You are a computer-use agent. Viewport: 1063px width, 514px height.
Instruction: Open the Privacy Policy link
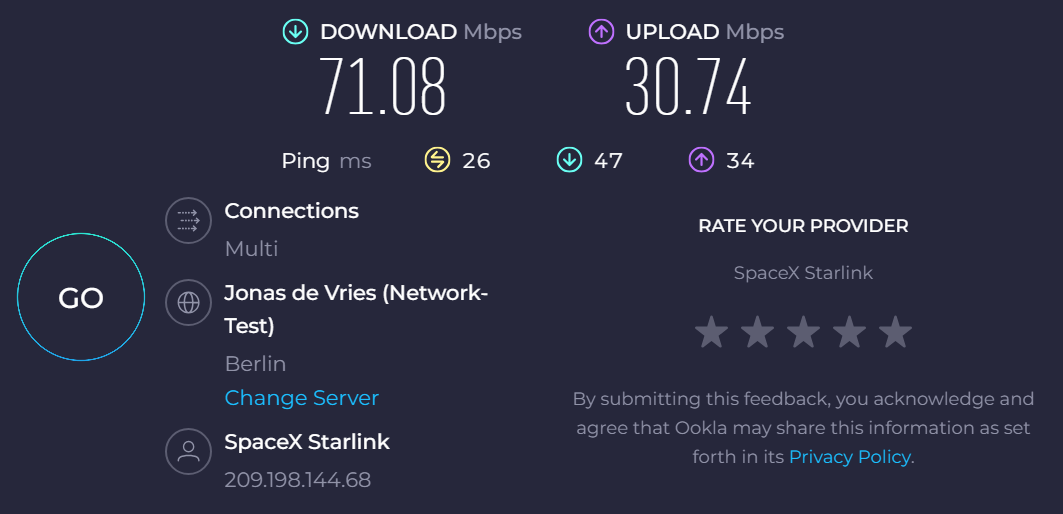tap(849, 457)
